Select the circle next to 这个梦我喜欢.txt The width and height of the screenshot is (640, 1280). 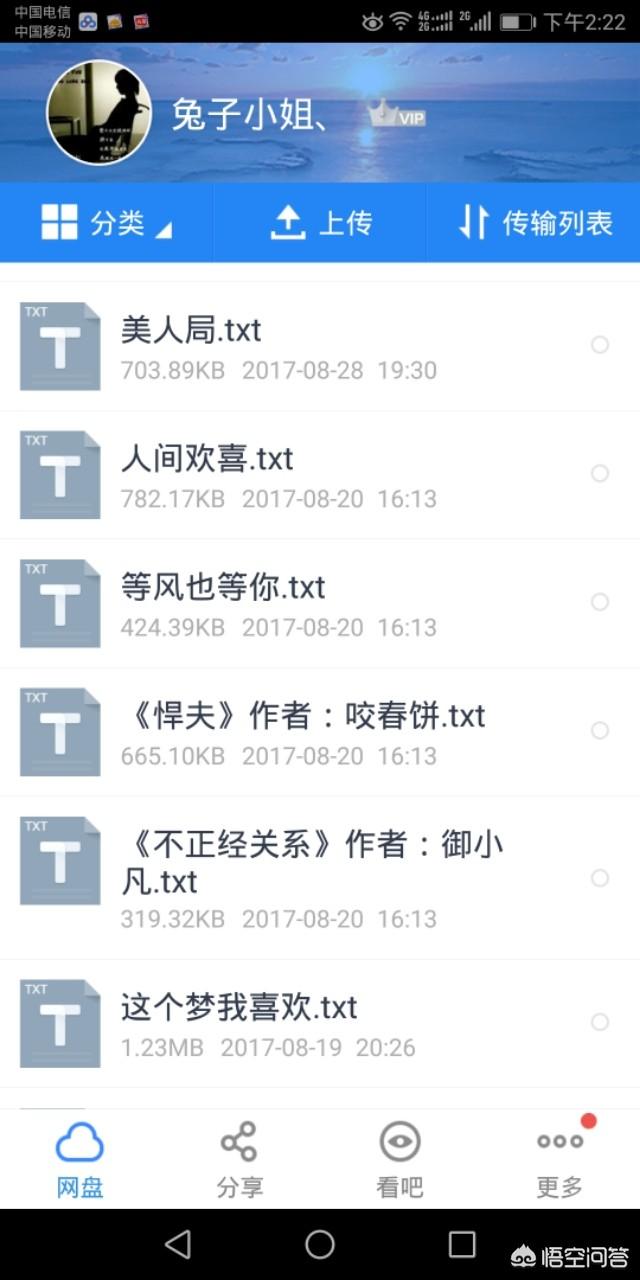600,1022
